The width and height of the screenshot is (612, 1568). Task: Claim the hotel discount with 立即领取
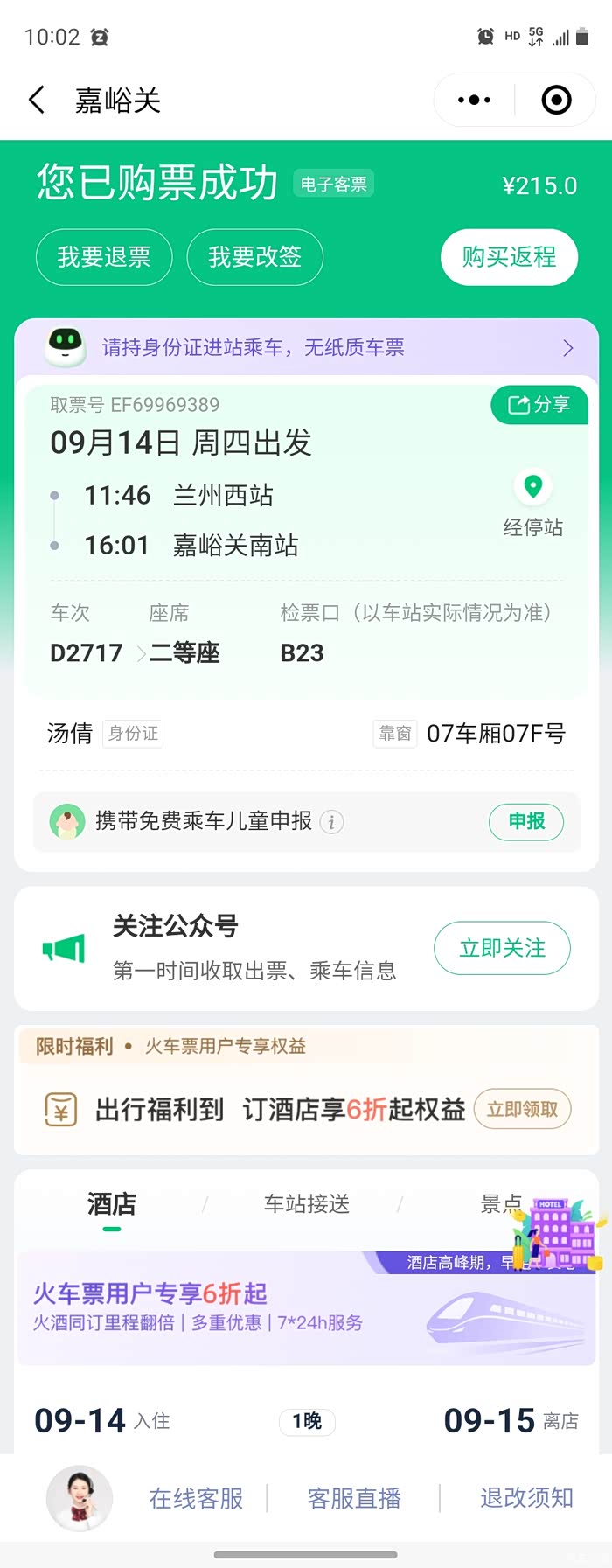tap(522, 1109)
